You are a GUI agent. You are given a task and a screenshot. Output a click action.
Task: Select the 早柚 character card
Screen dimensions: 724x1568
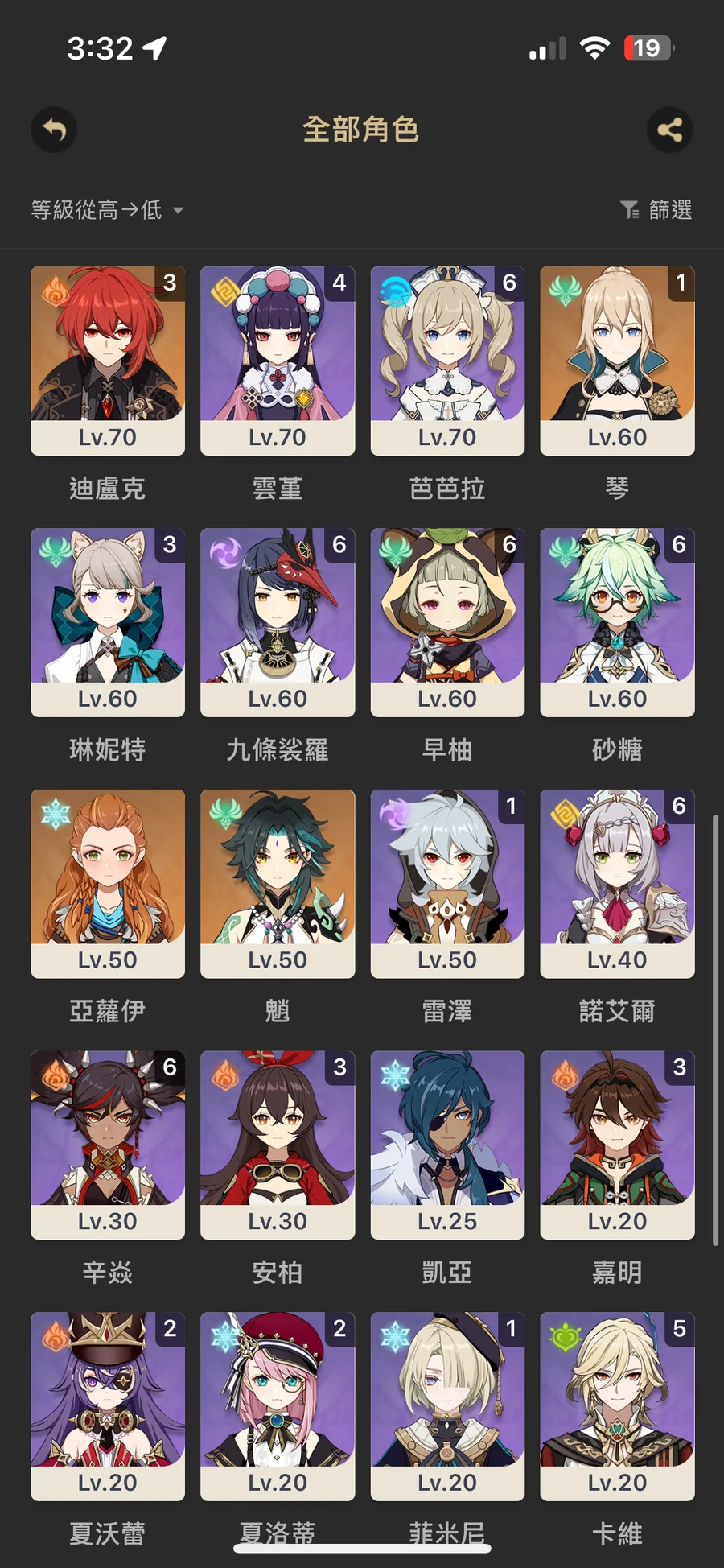(447, 622)
